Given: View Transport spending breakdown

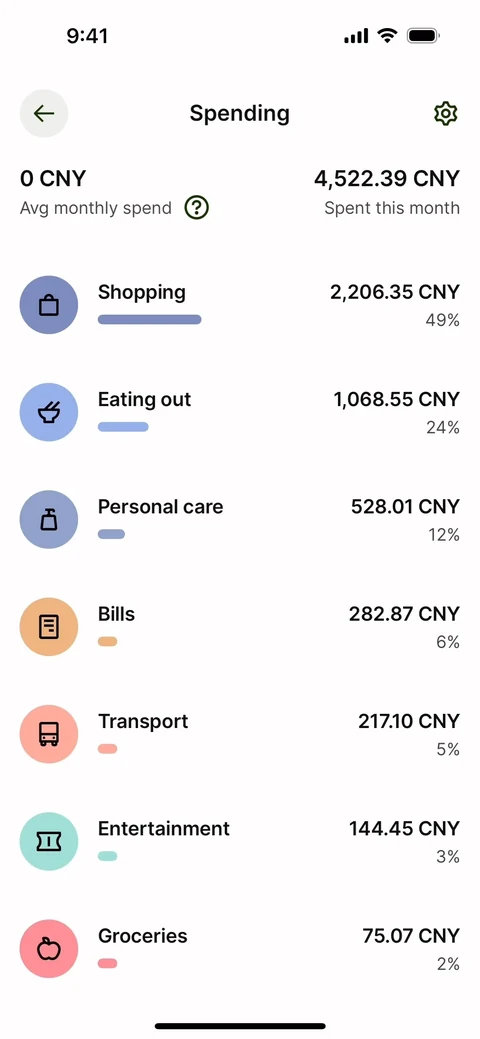Looking at the screenshot, I should tap(240, 734).
